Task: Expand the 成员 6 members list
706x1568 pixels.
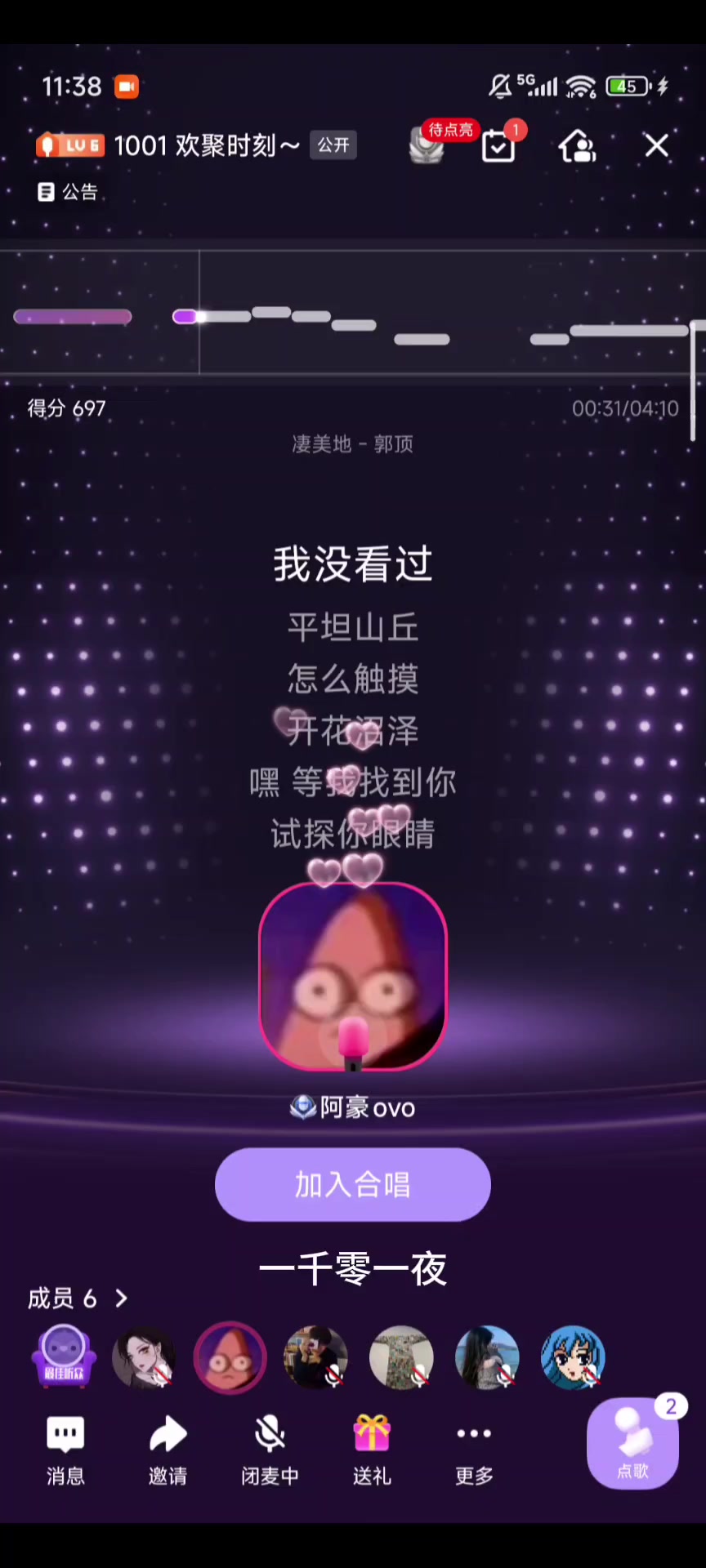Action: pos(78,1298)
